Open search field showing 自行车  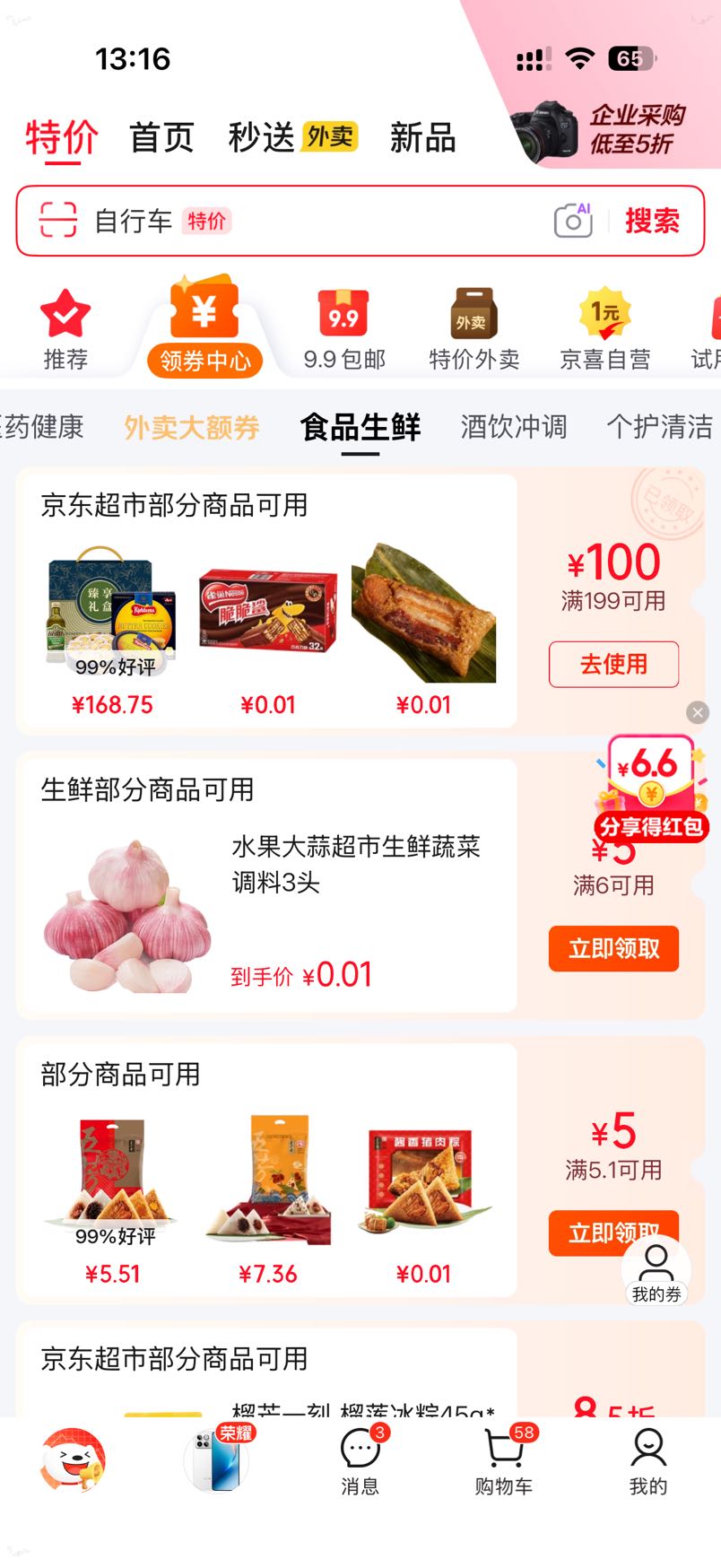pos(360,221)
